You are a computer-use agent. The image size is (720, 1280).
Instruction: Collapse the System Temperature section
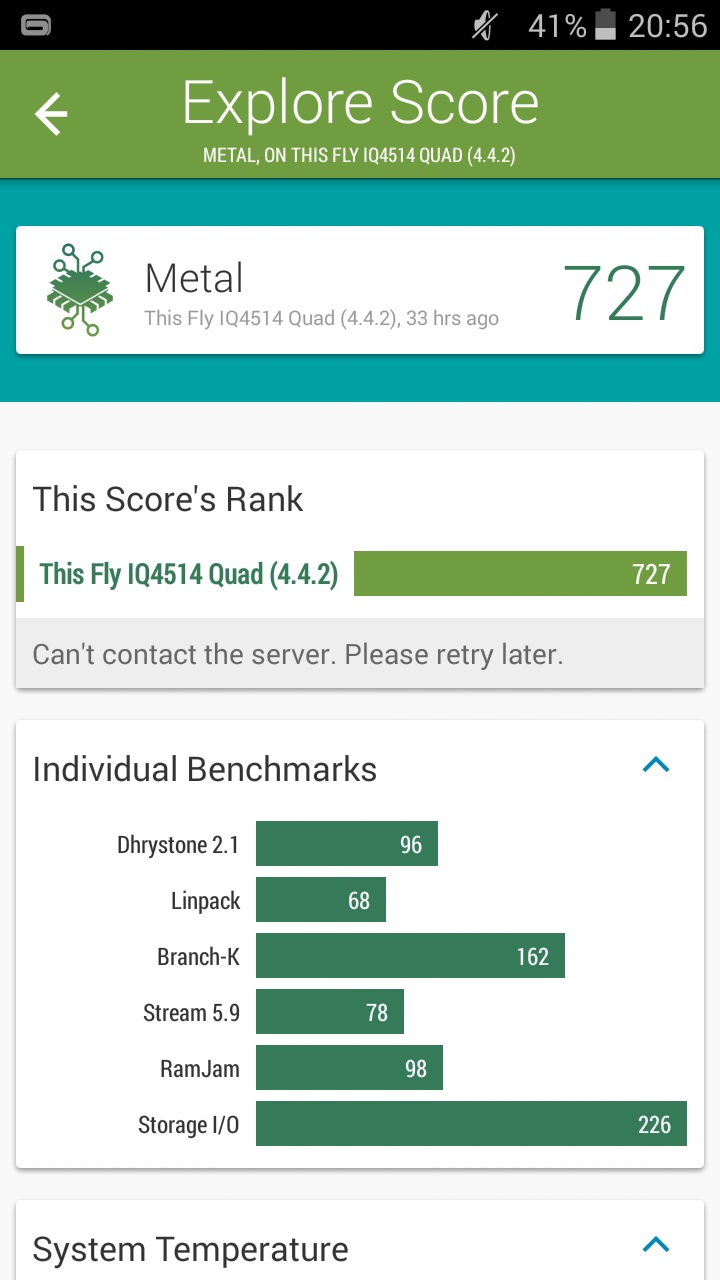(655, 1245)
